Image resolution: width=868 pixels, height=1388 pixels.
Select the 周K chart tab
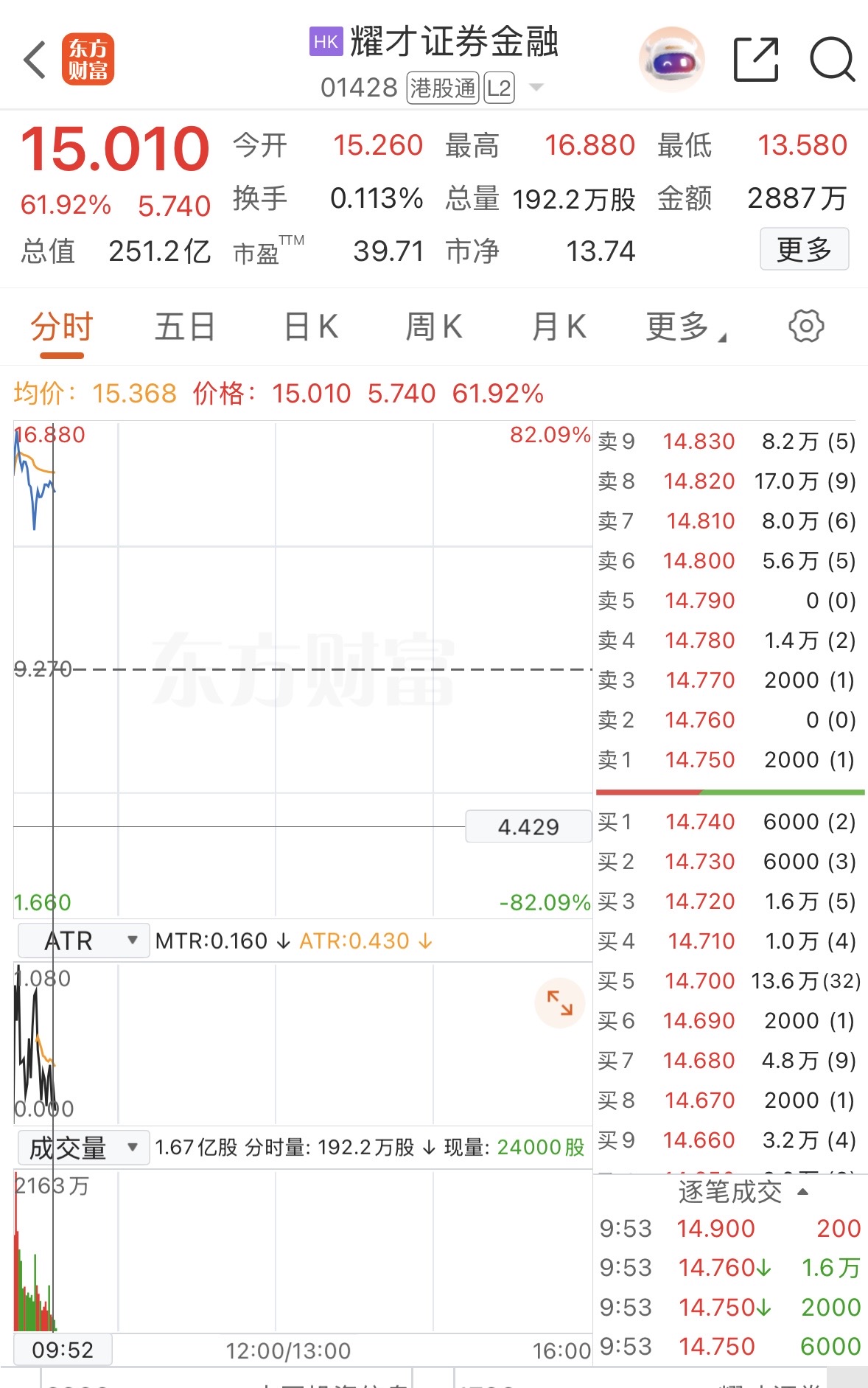point(434,327)
